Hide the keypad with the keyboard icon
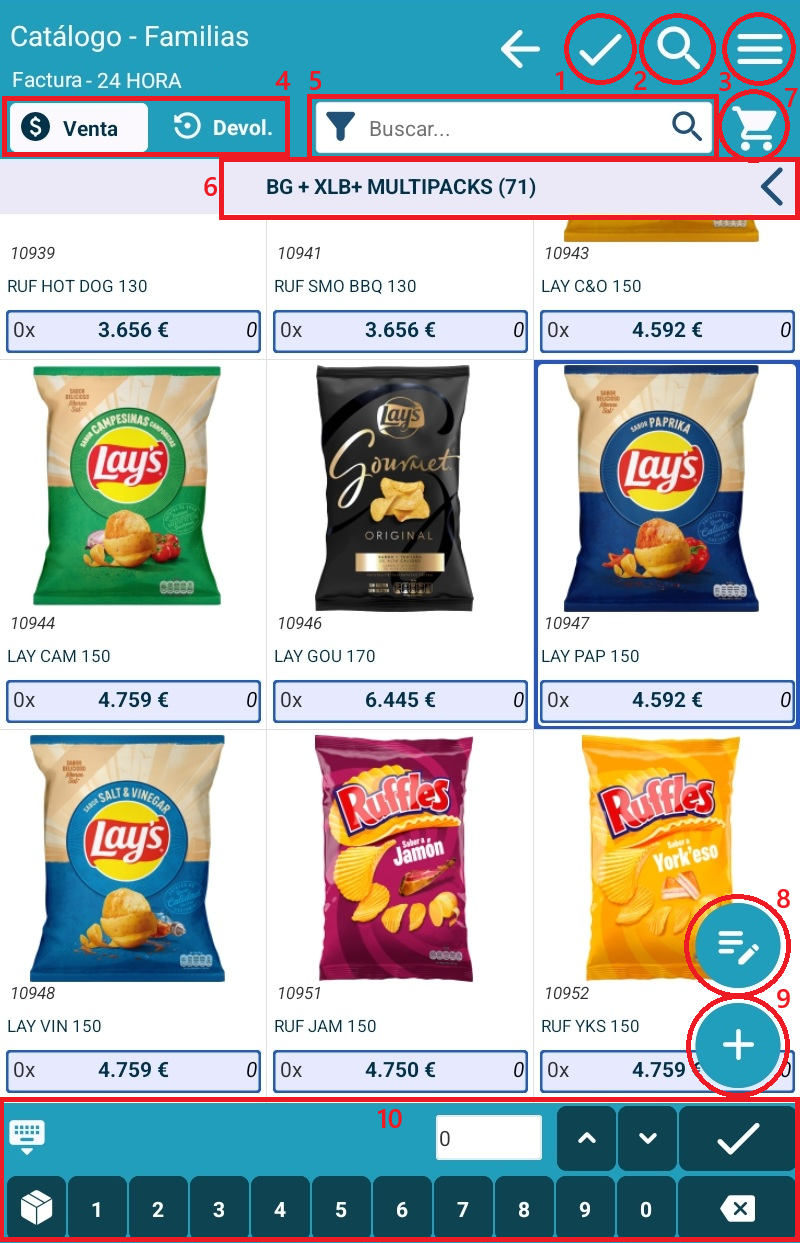The width and height of the screenshot is (800, 1243). coord(28,1135)
